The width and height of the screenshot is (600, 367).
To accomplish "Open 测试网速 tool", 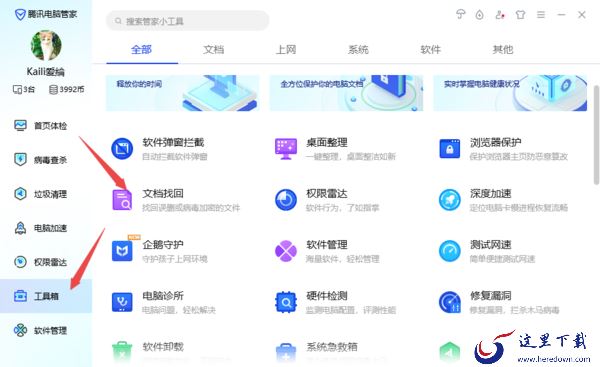I will tap(487, 251).
